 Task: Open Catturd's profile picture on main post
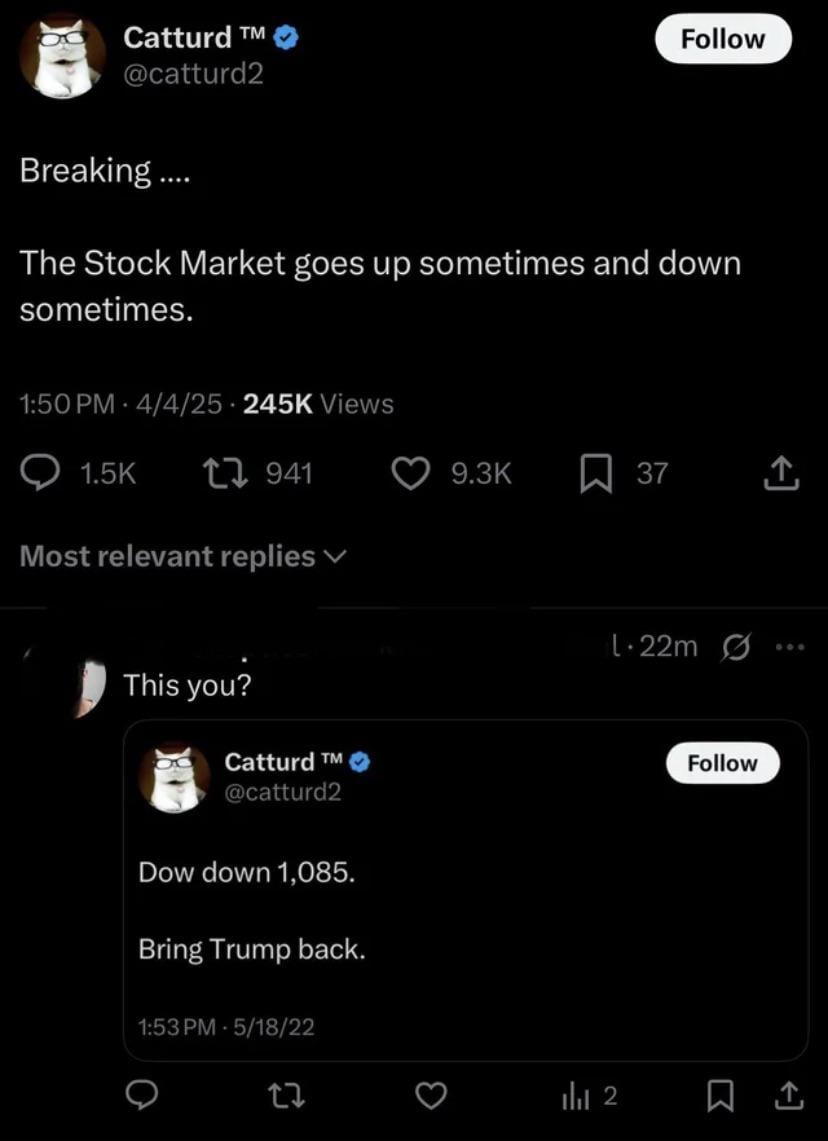pos(62,57)
